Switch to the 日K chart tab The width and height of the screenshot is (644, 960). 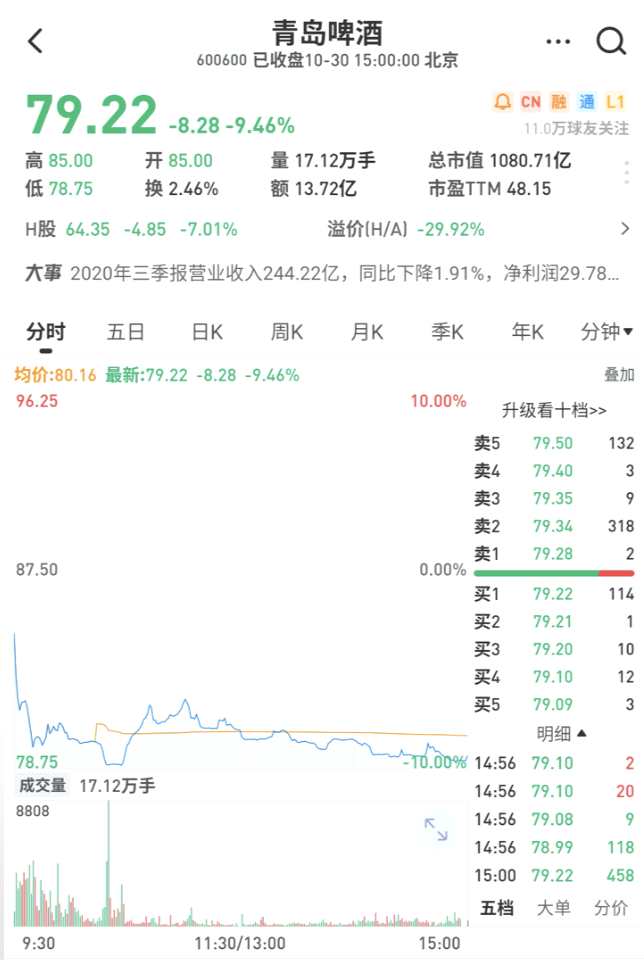pos(207,332)
